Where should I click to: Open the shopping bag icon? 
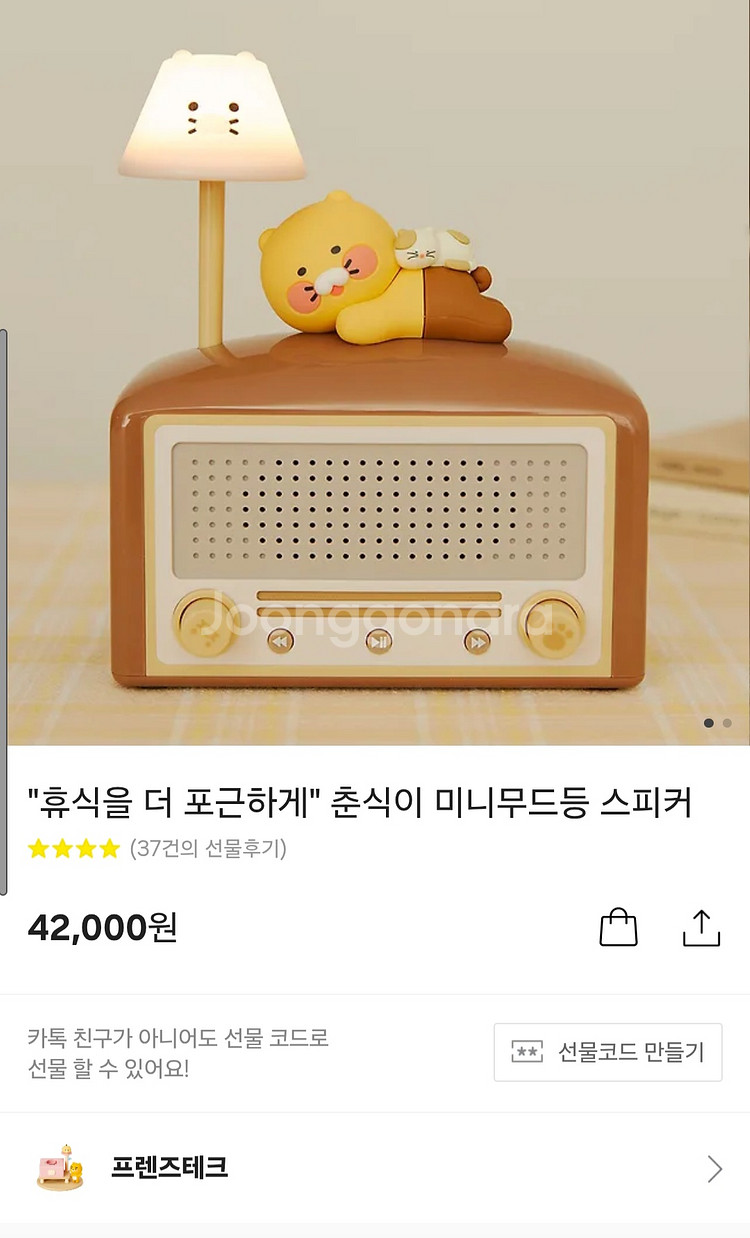point(618,927)
